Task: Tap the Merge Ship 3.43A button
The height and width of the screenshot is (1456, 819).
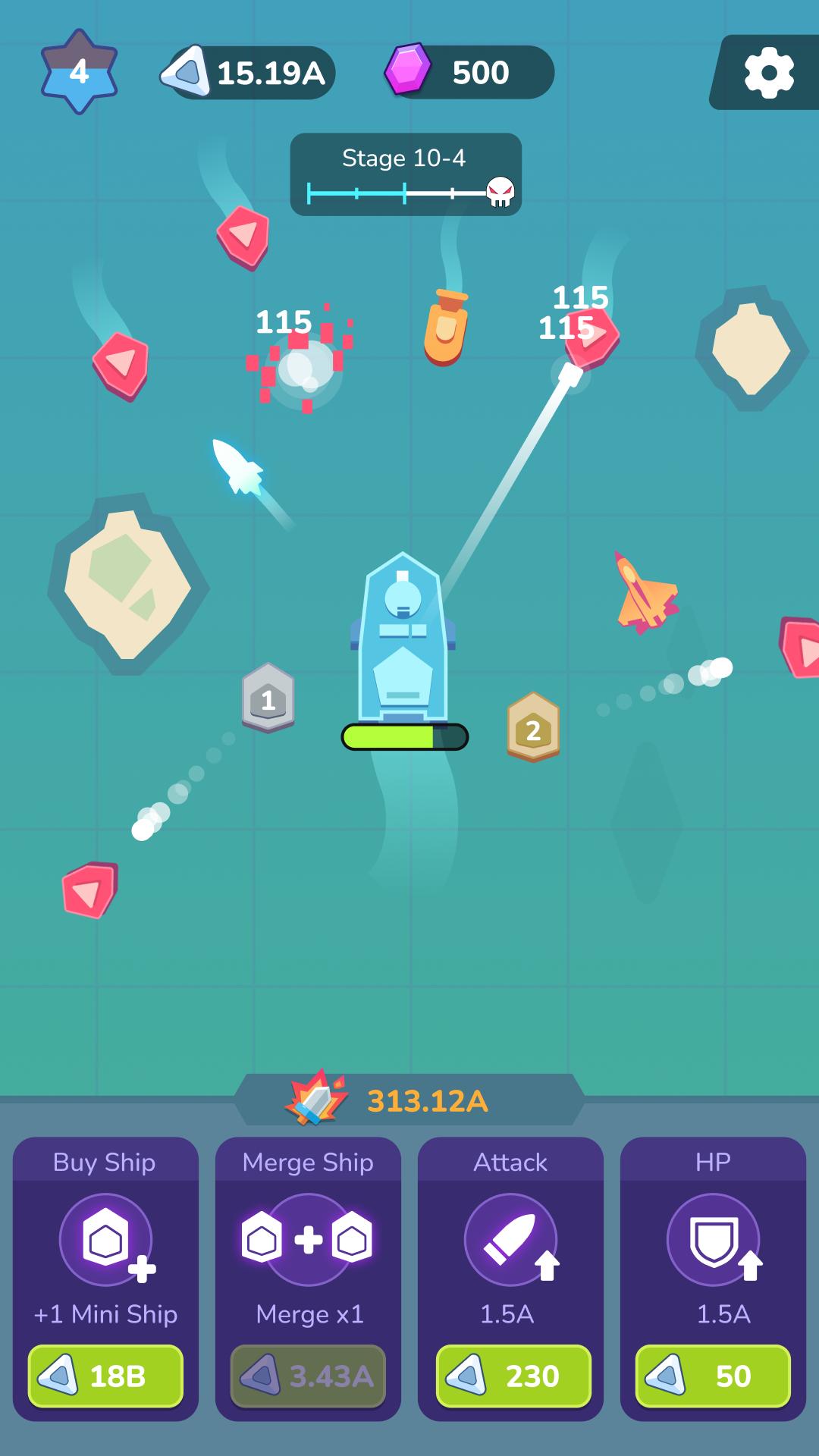Action: tap(308, 1376)
